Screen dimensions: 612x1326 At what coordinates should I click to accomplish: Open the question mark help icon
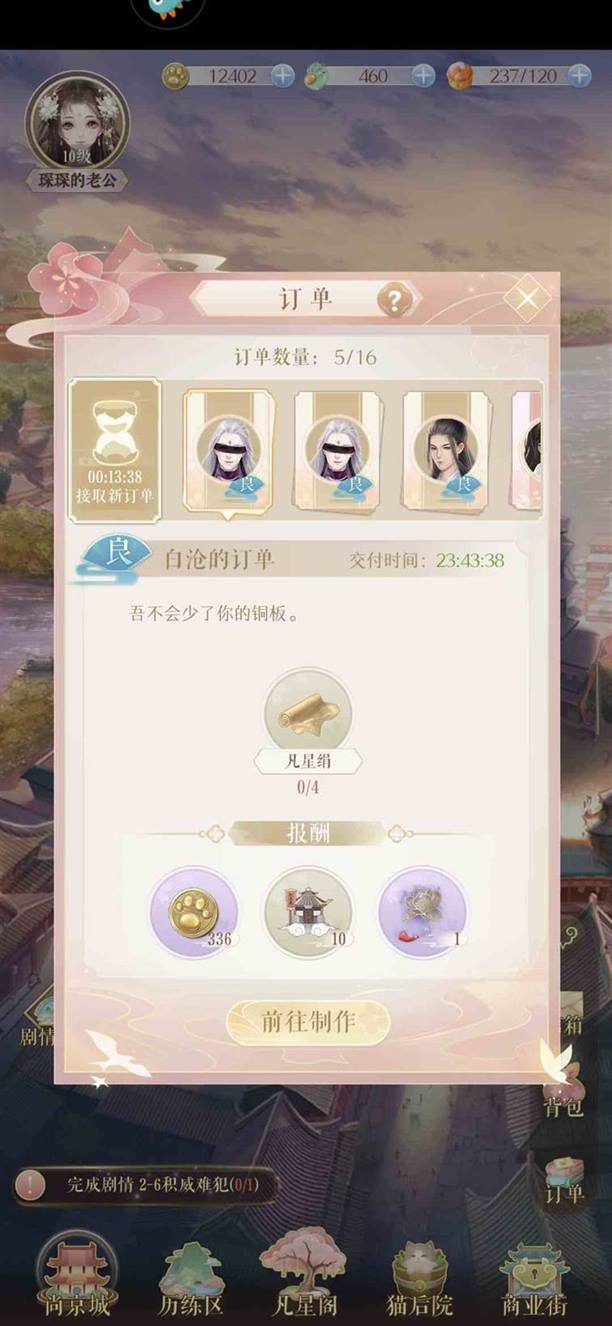394,299
